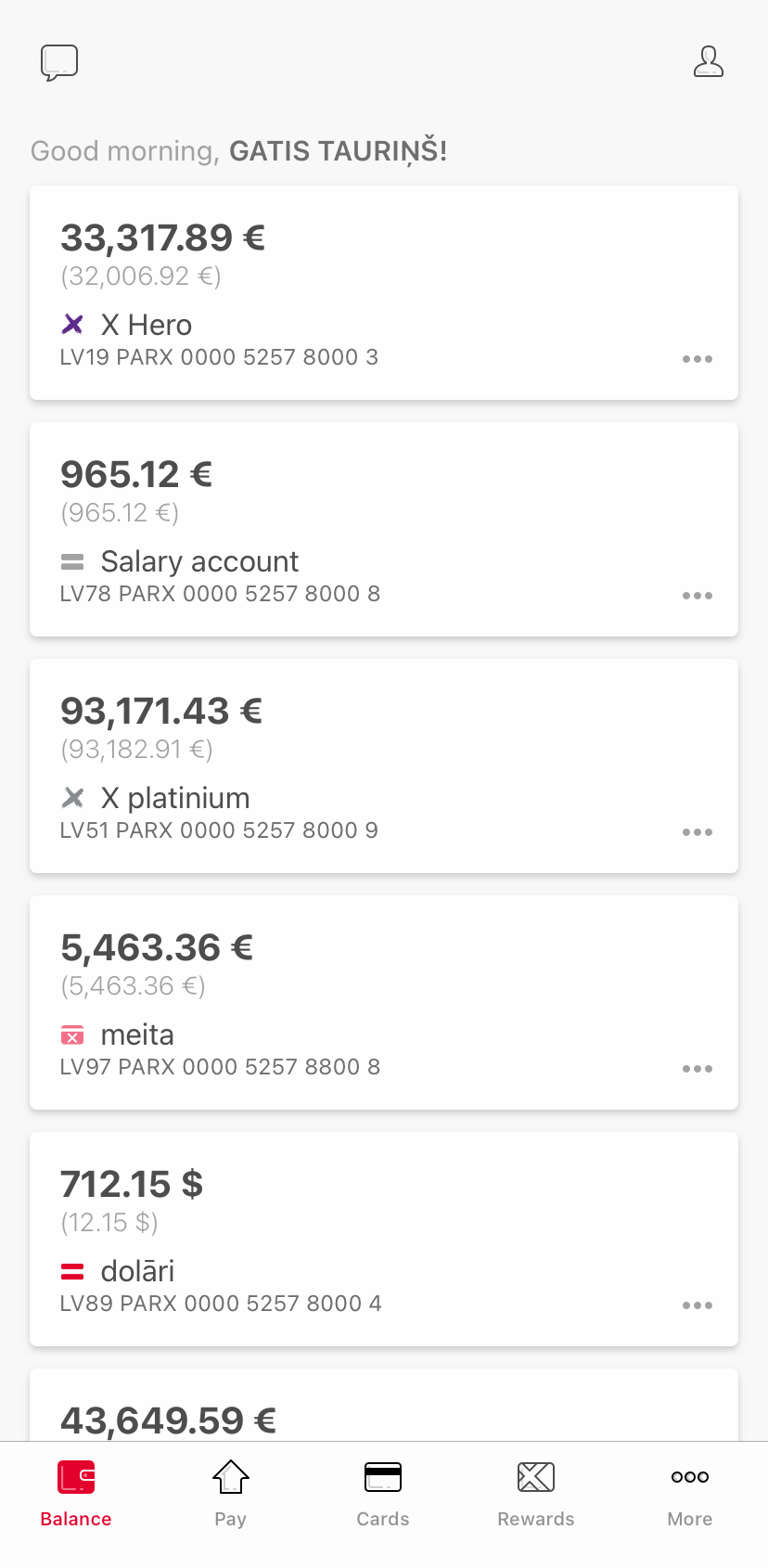768x1568 pixels.
Task: Go to the Cards tab
Action: pos(383,1495)
